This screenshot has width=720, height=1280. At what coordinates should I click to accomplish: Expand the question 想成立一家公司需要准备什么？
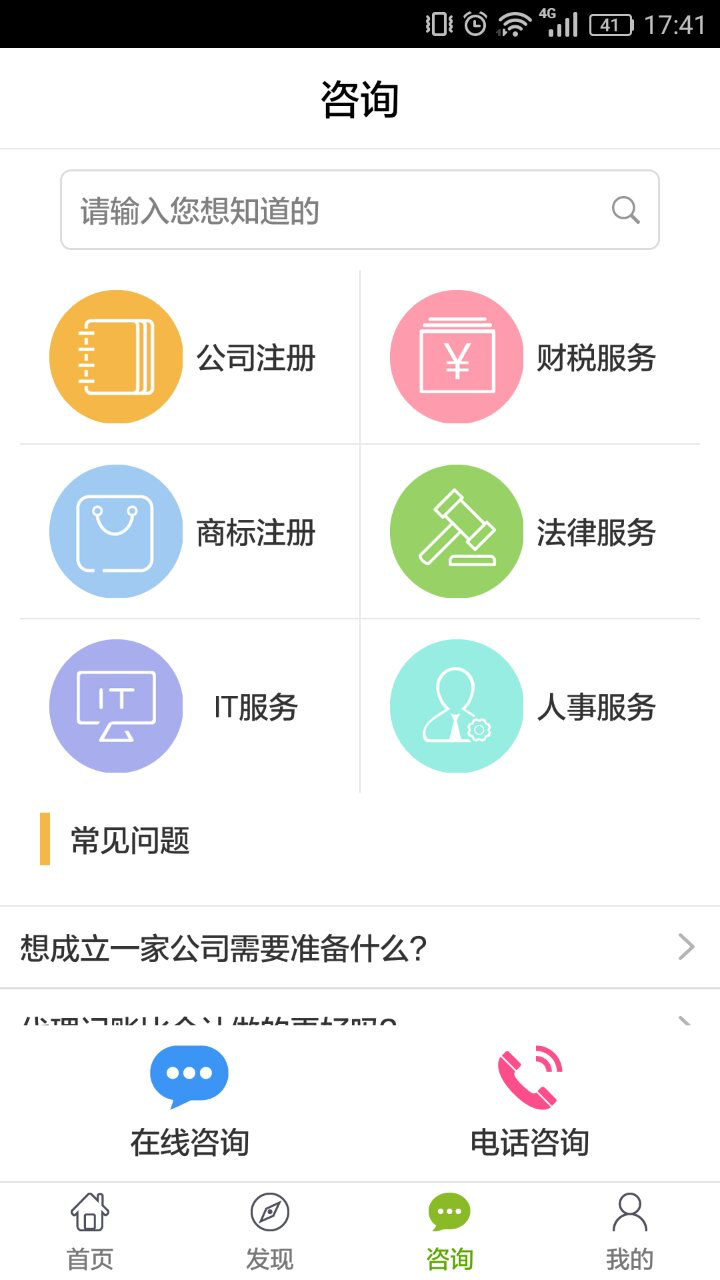pos(360,947)
